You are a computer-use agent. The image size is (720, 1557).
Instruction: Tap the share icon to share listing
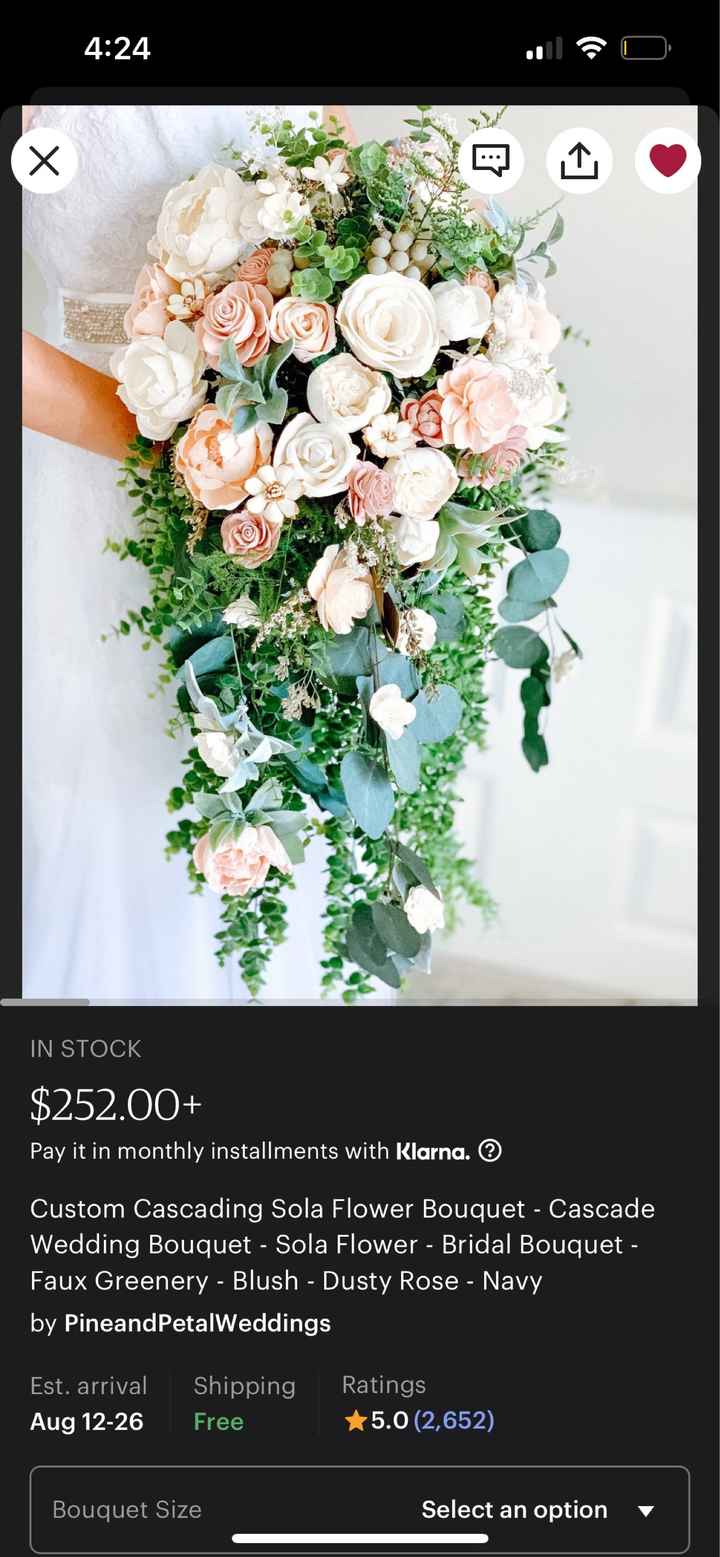coord(579,160)
